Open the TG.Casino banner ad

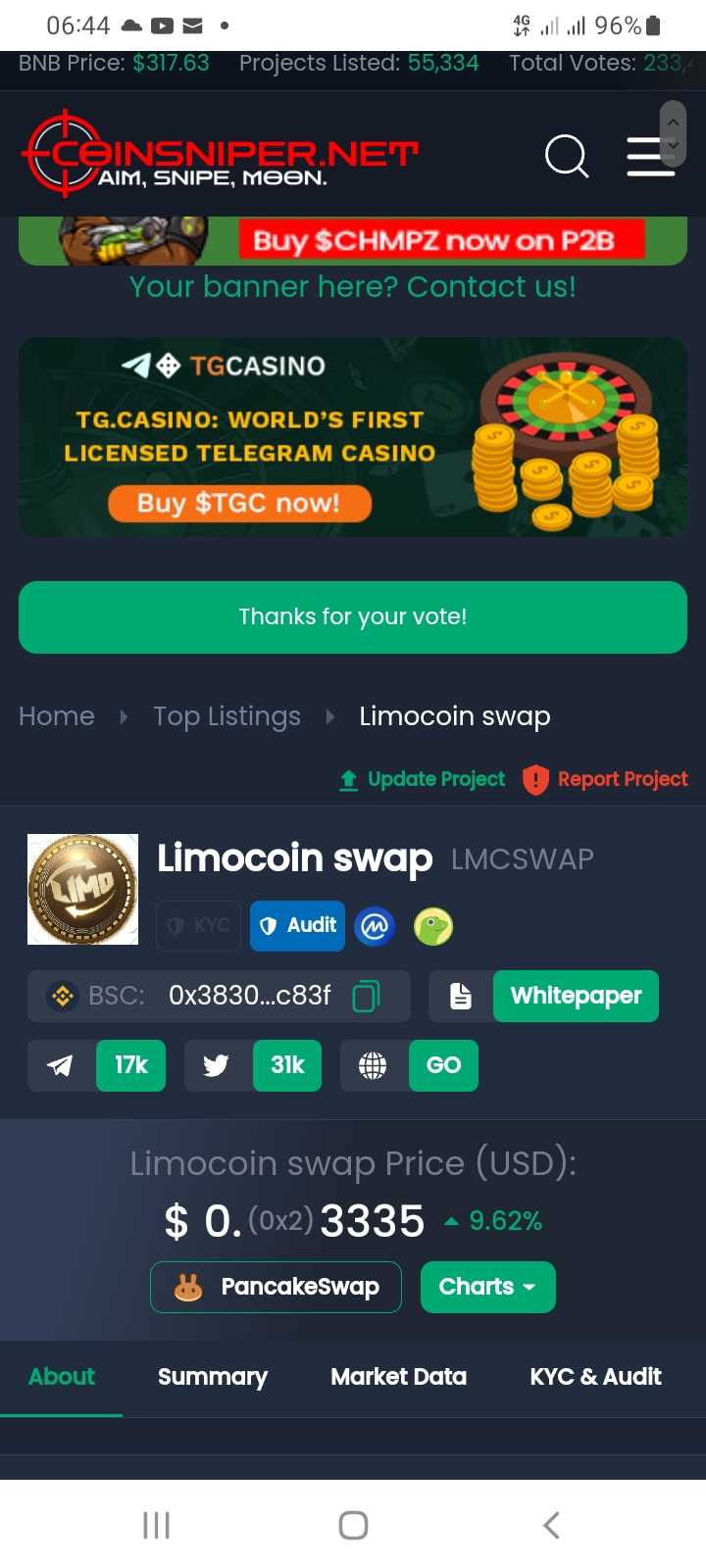pos(353,437)
